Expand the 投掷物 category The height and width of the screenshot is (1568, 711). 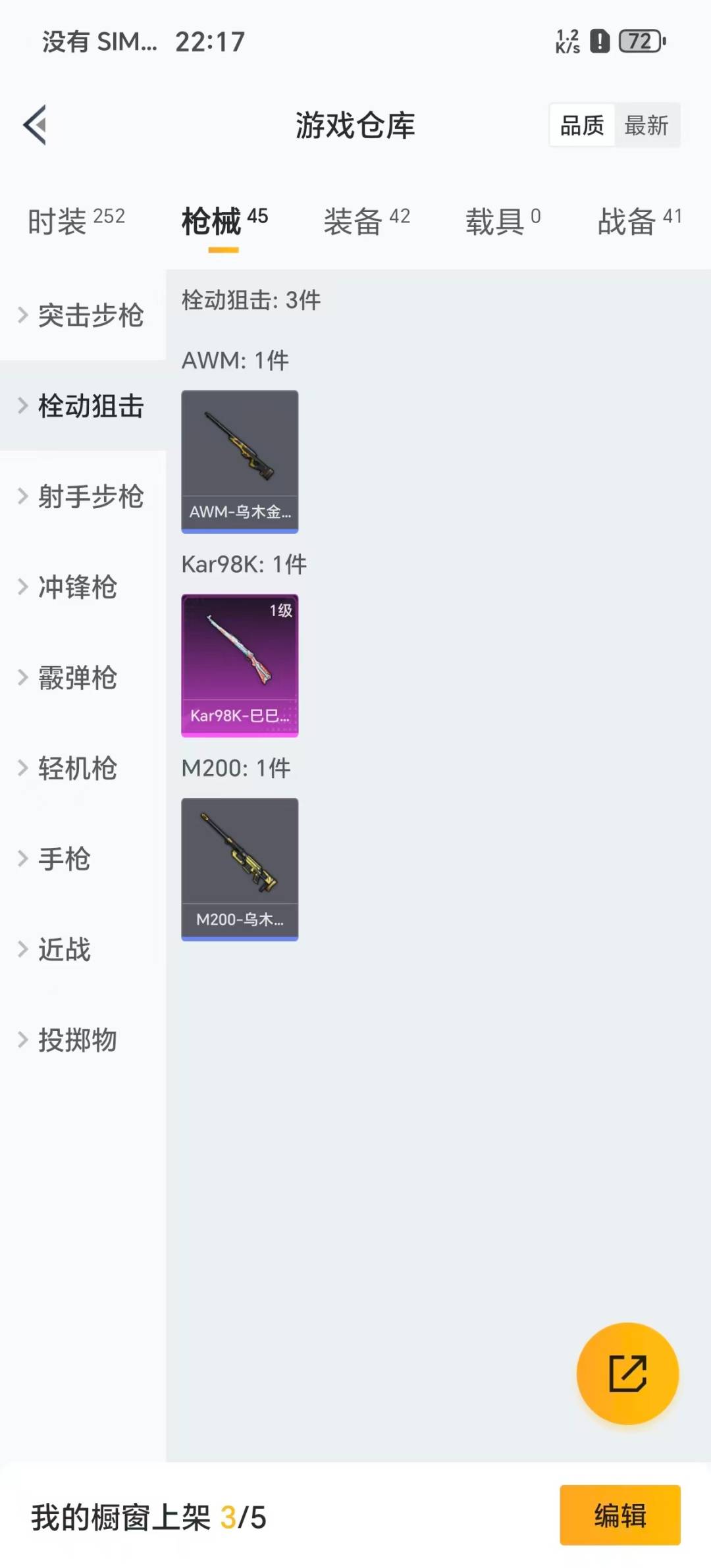77,1040
